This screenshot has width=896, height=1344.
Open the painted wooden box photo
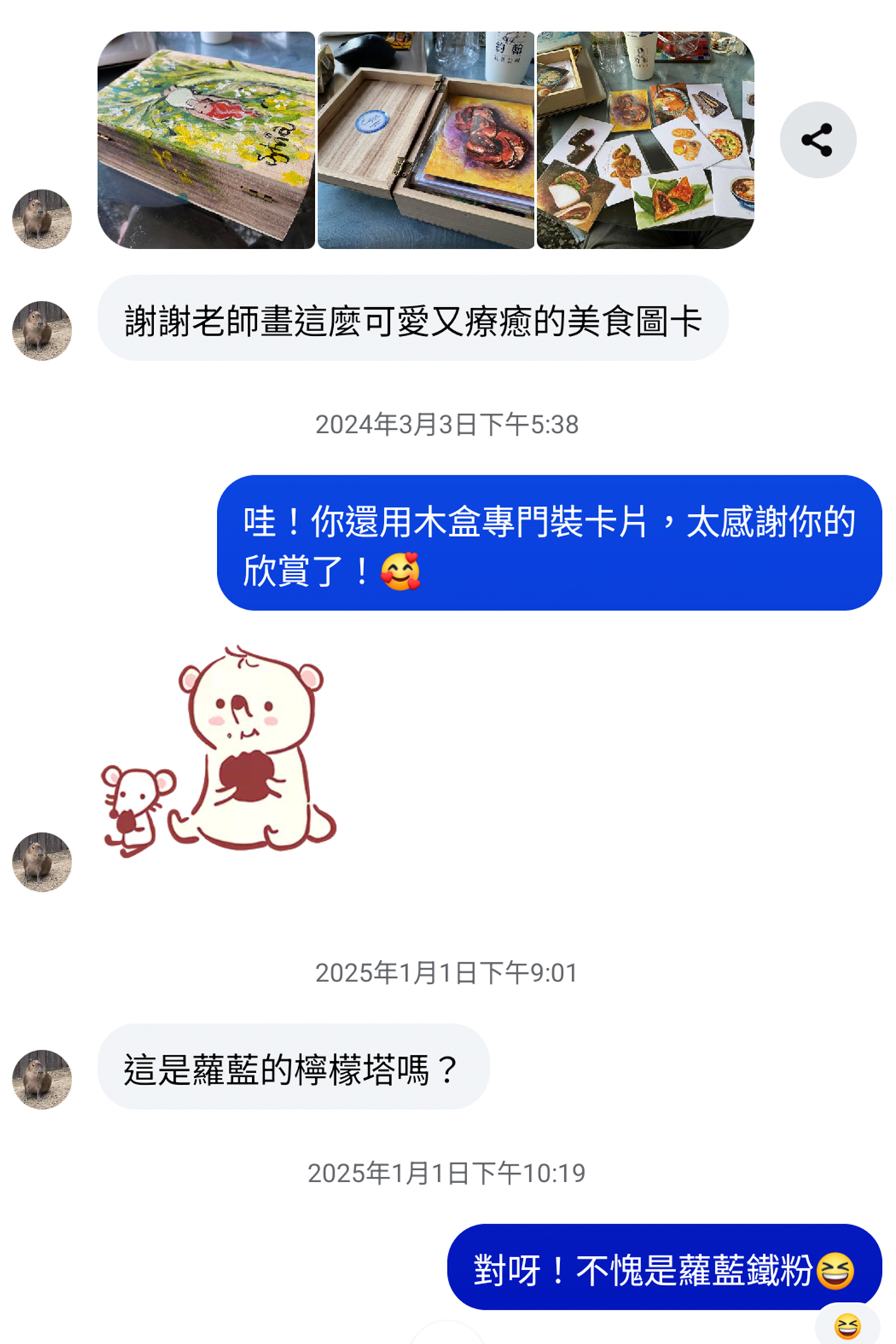click(206, 140)
